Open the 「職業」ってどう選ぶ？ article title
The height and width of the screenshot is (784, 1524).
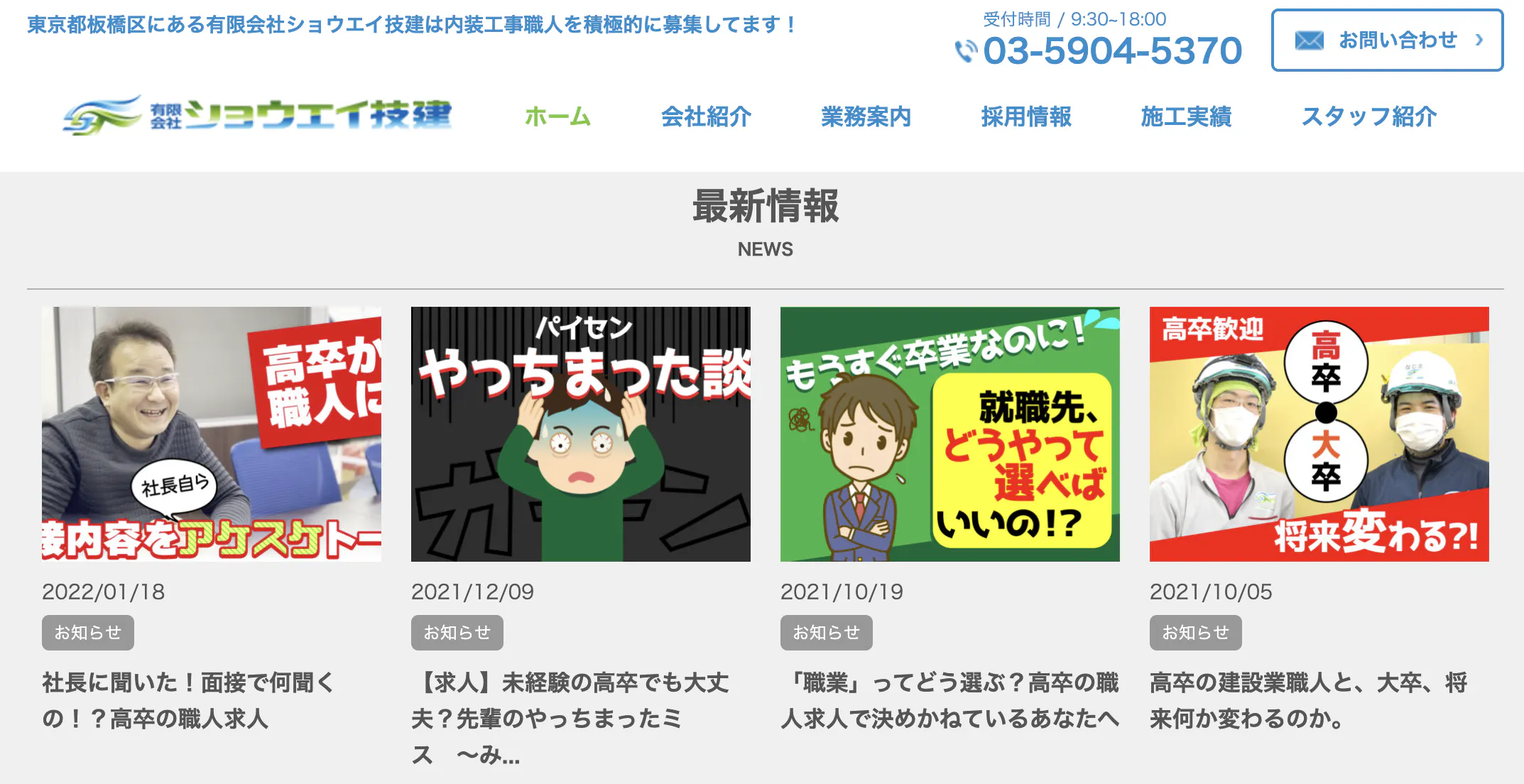pyautogui.click(x=949, y=700)
